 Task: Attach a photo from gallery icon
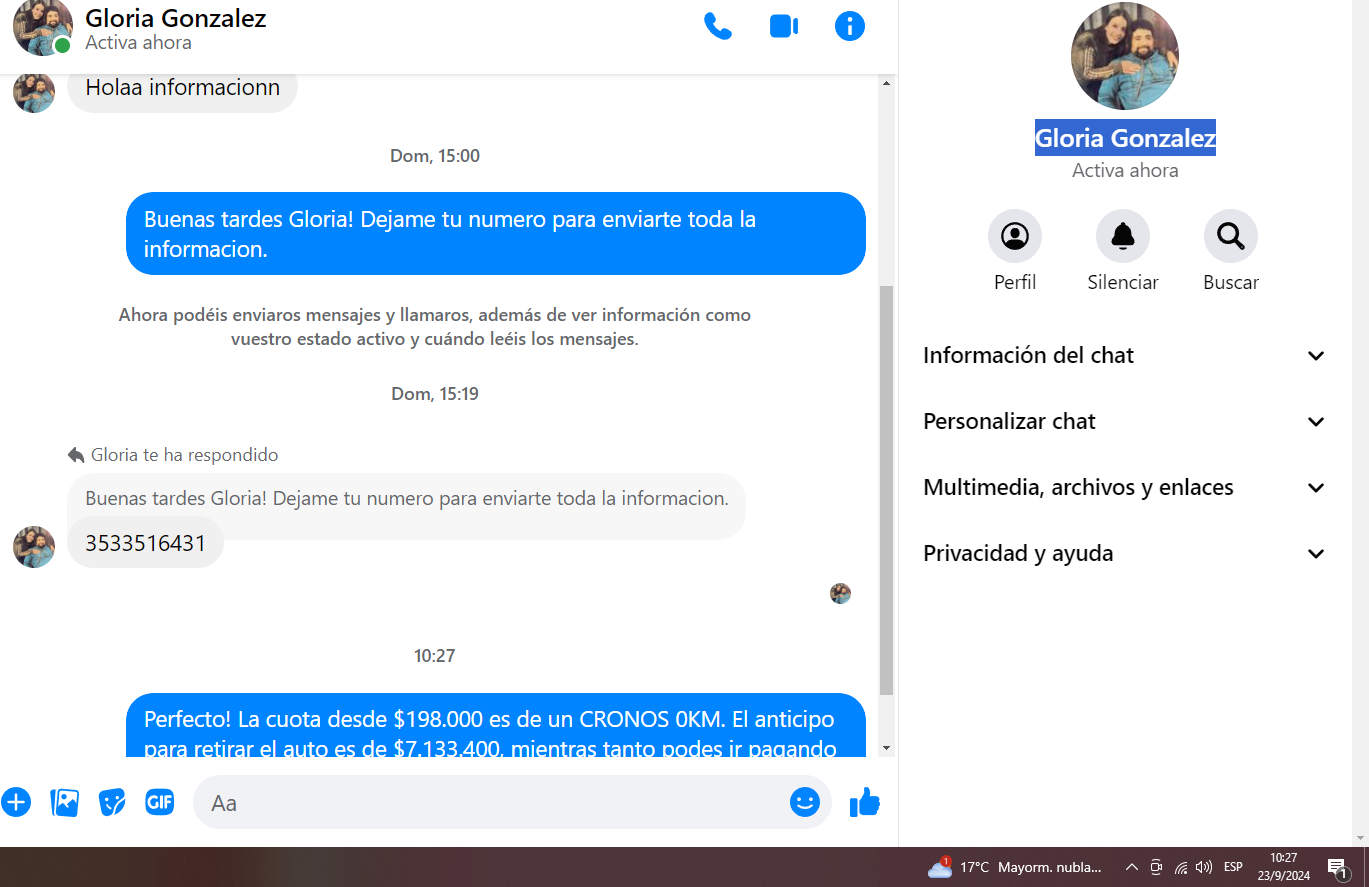click(x=64, y=802)
